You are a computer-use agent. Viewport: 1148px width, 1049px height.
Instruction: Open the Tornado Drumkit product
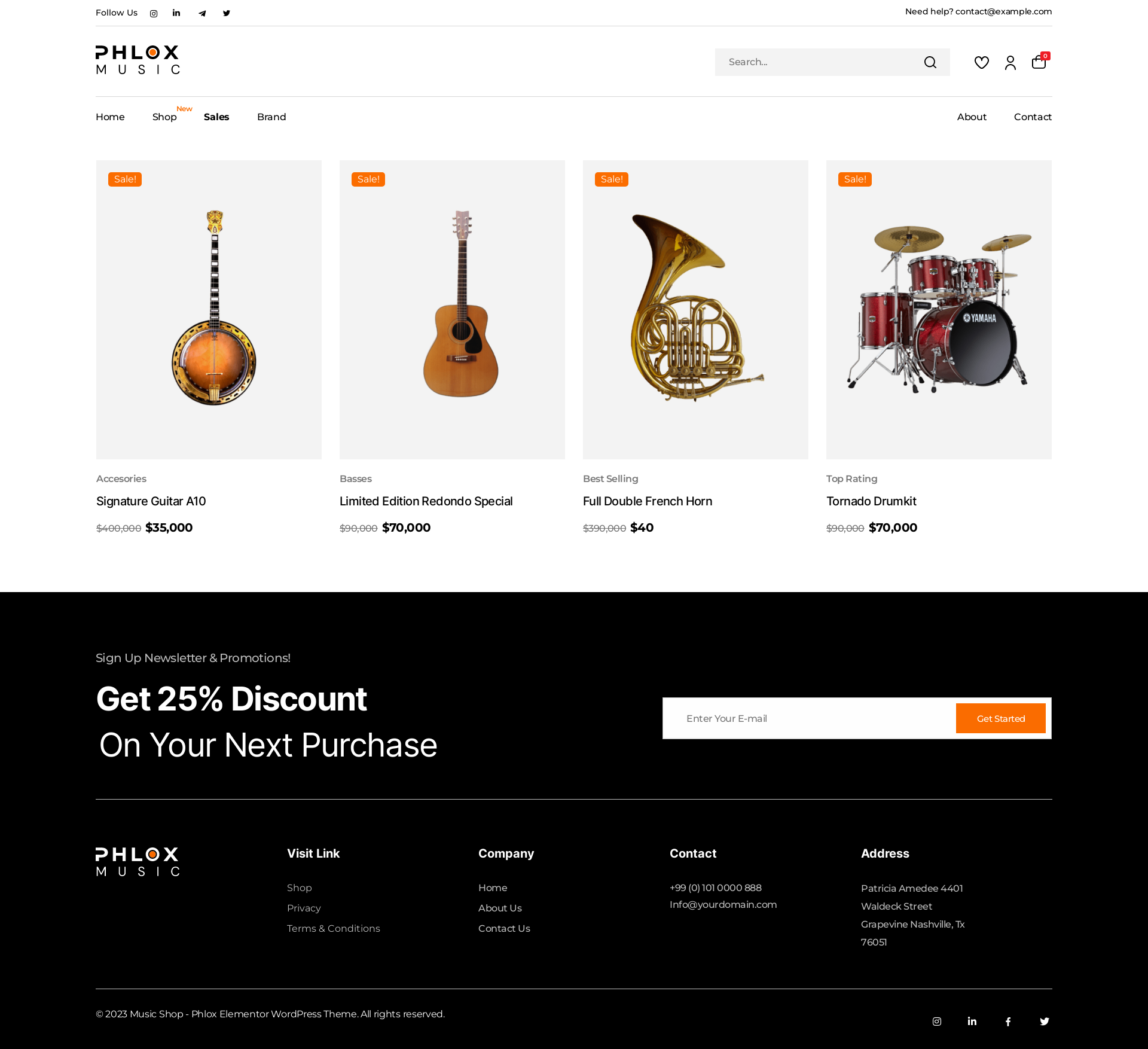pos(871,501)
